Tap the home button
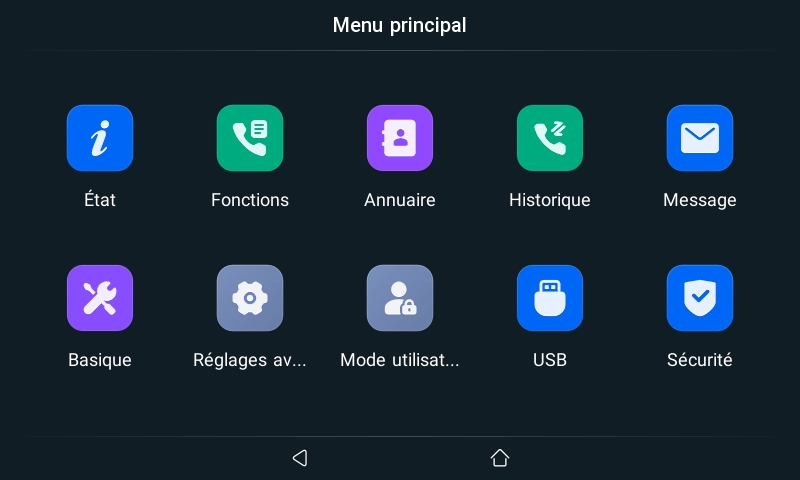This screenshot has width=800, height=480. pyautogui.click(x=500, y=458)
